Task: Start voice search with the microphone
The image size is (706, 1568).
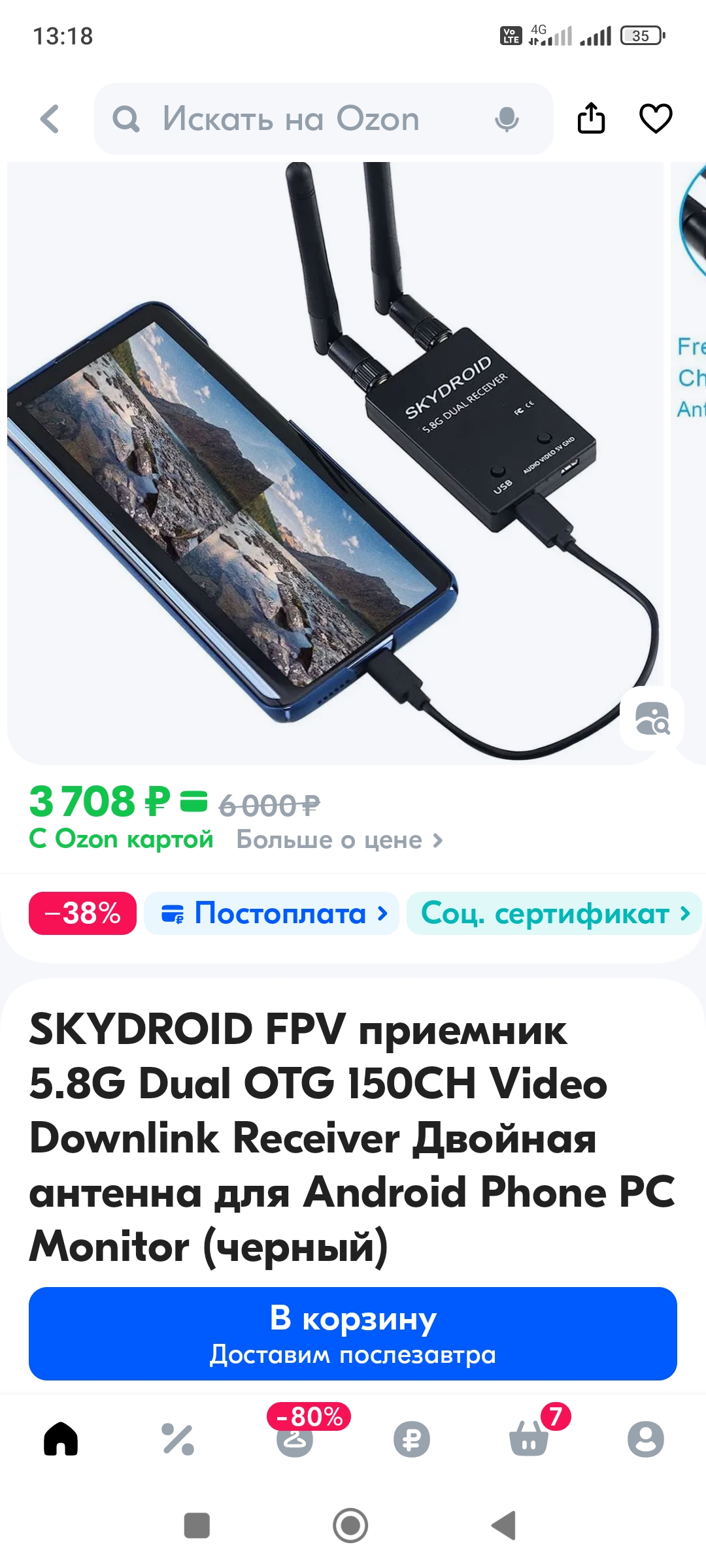Action: [507, 119]
